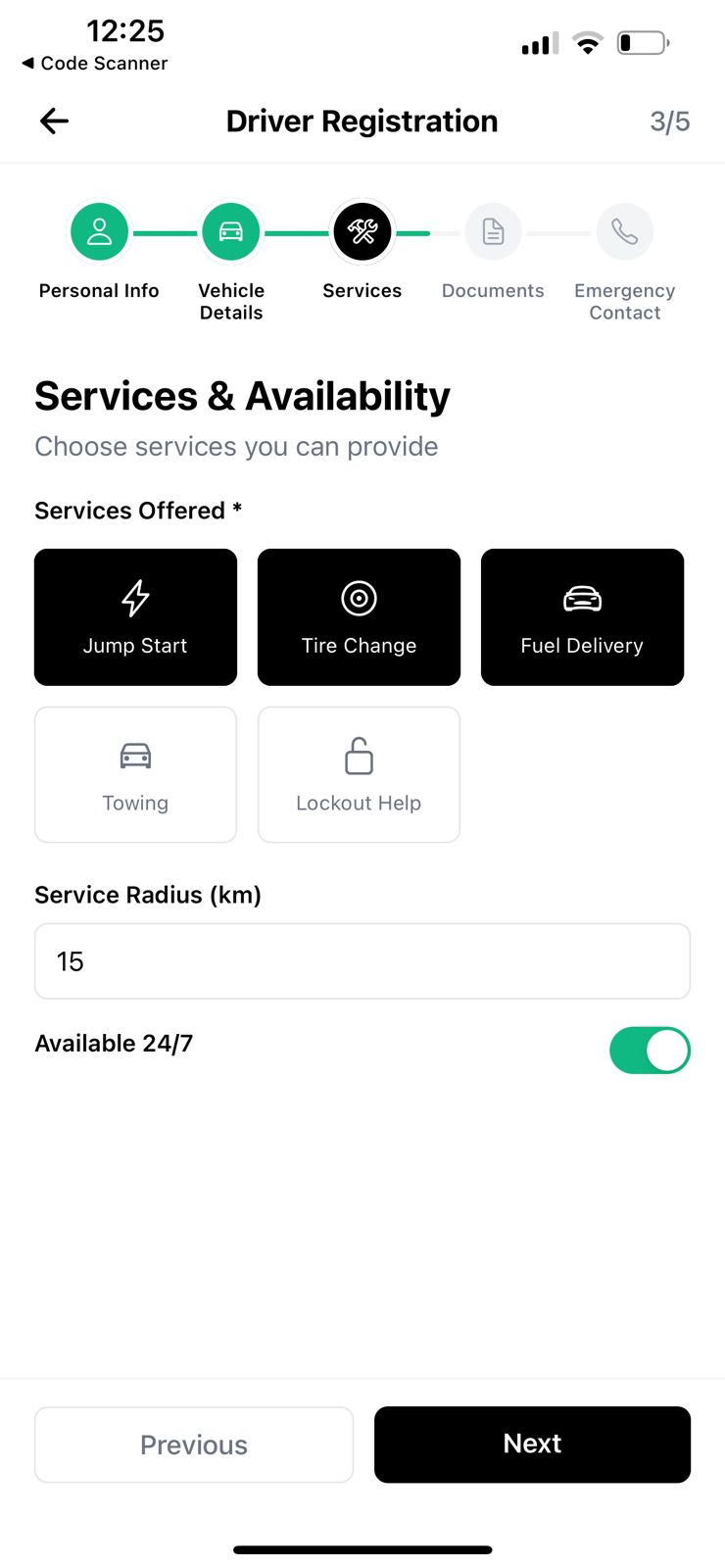Deselect the Fuel Delivery service
The image size is (725, 1568).
(x=582, y=617)
